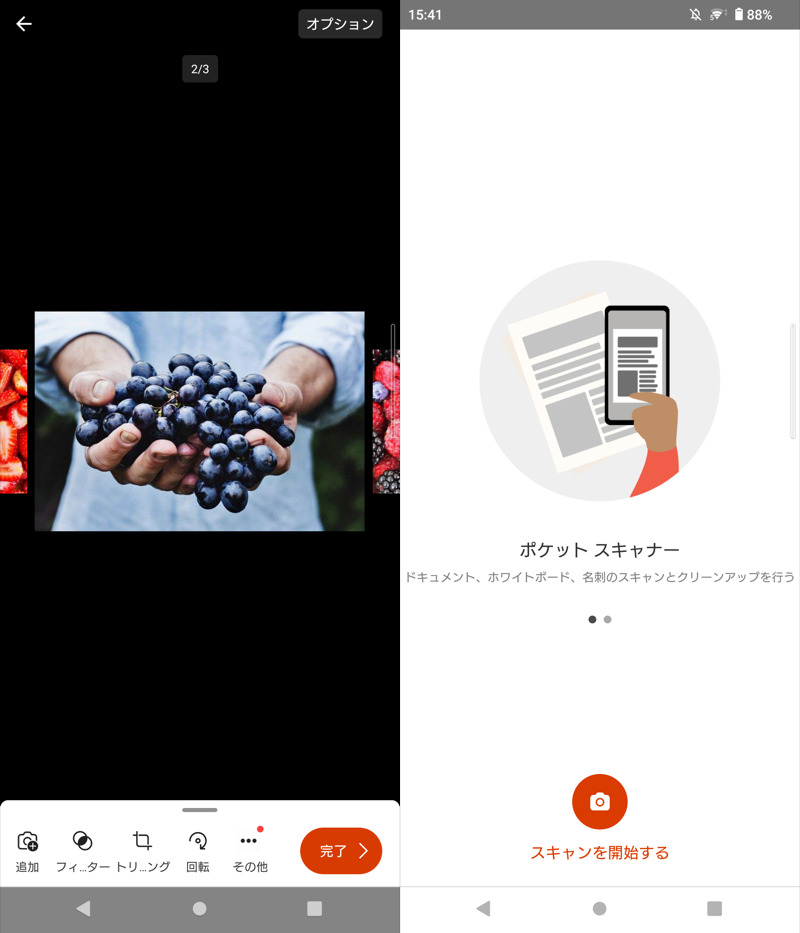Rotate the image with 回転
The width and height of the screenshot is (800, 933).
coord(198,851)
